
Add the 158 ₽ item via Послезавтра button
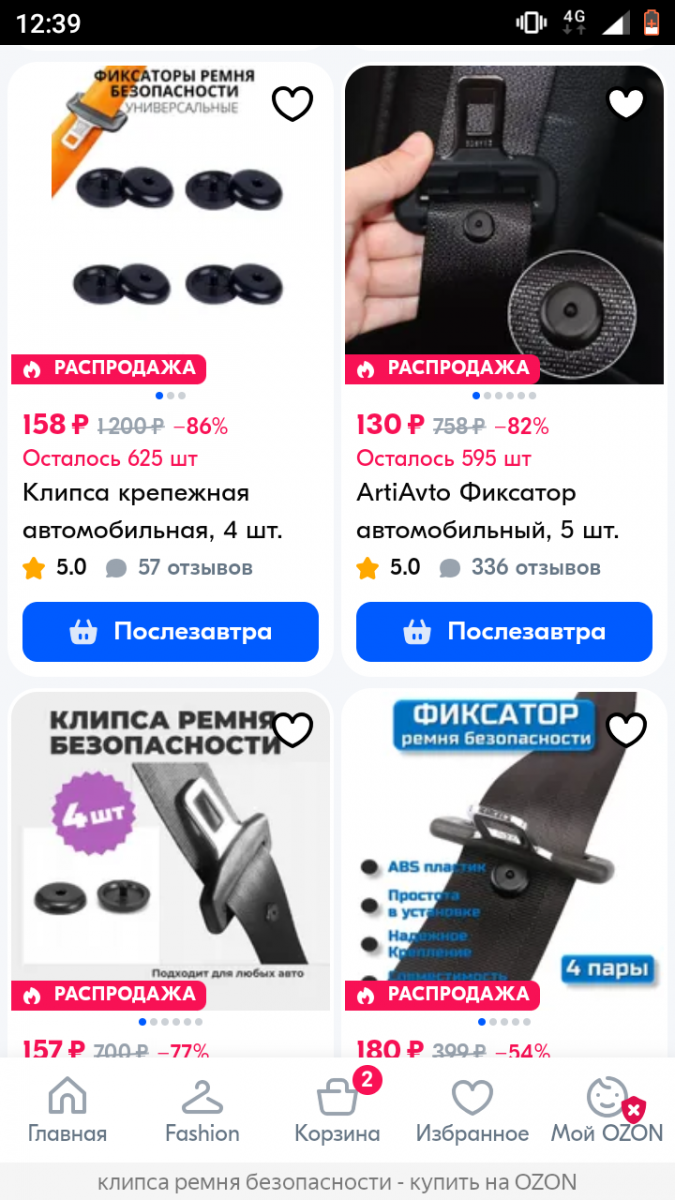pyautogui.click(x=170, y=632)
